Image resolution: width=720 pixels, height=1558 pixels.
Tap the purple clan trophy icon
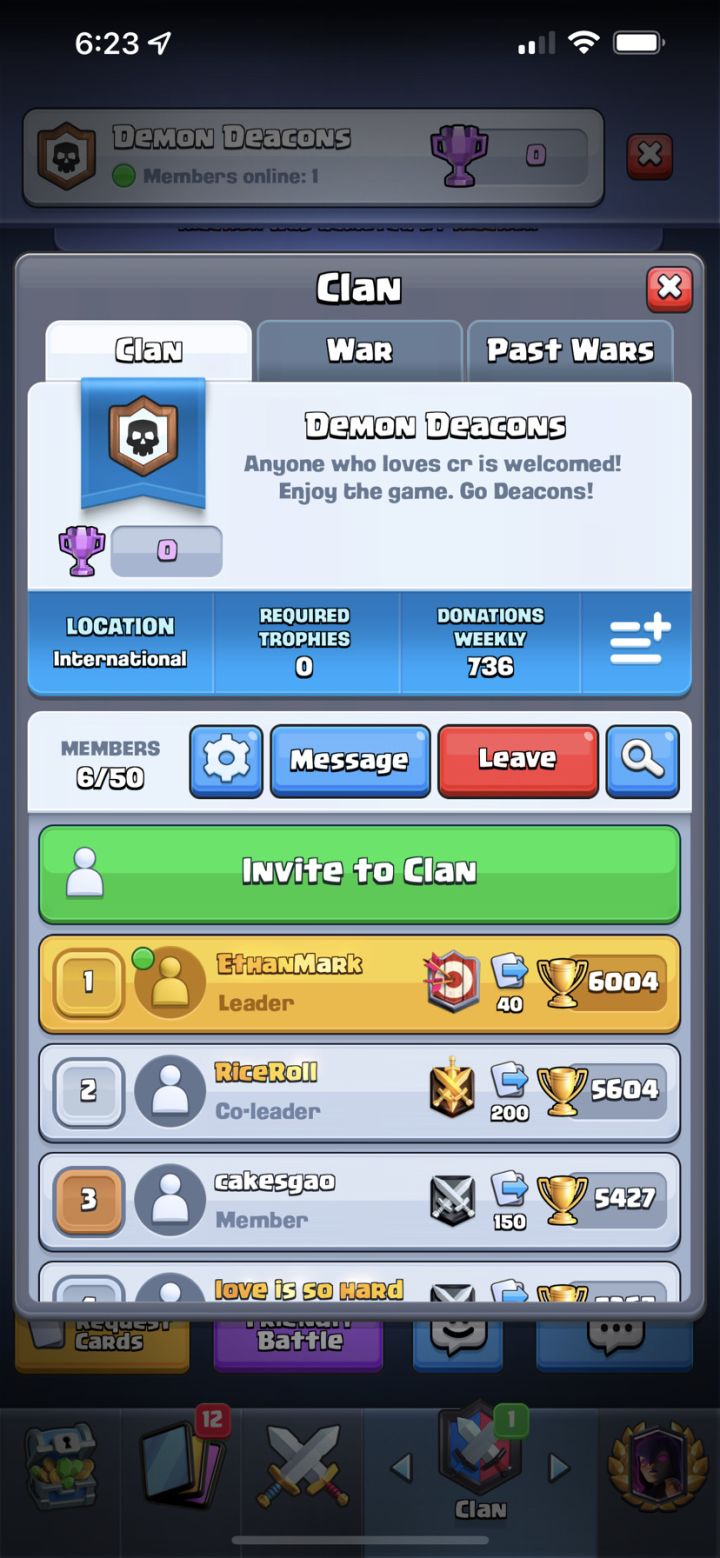(80, 549)
